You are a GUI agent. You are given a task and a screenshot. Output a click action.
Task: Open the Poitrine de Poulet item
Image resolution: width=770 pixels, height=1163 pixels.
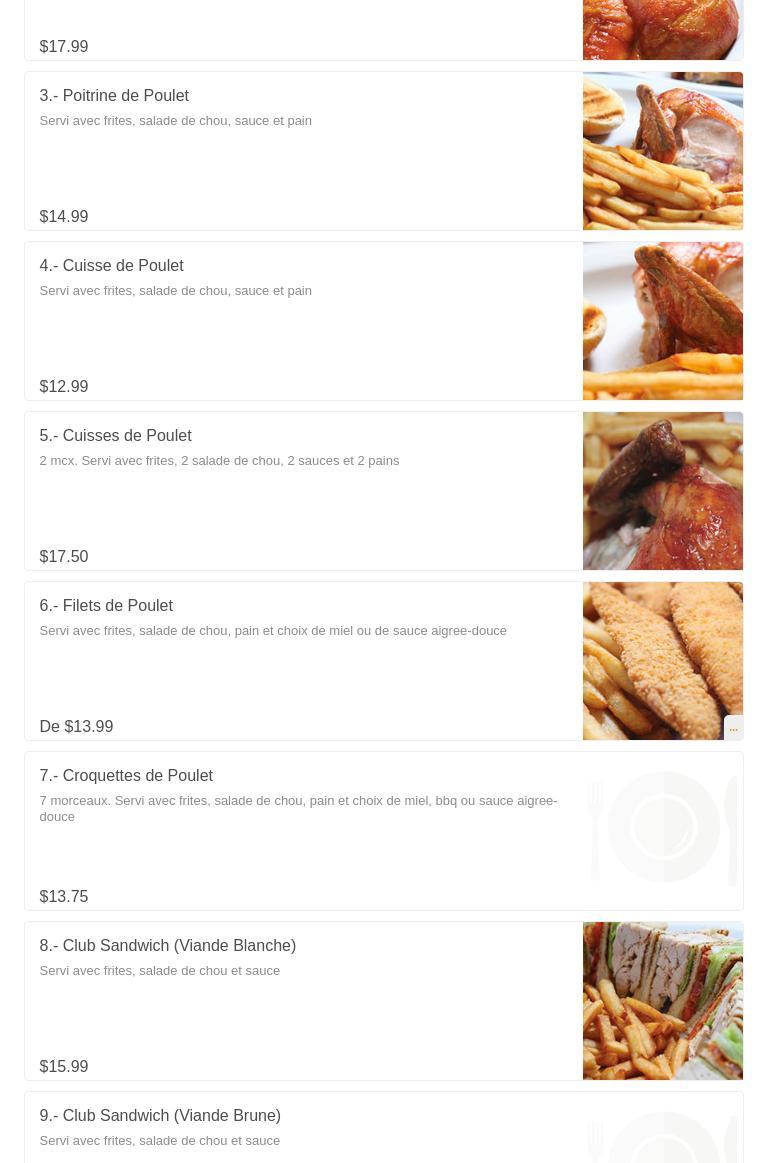point(300,151)
